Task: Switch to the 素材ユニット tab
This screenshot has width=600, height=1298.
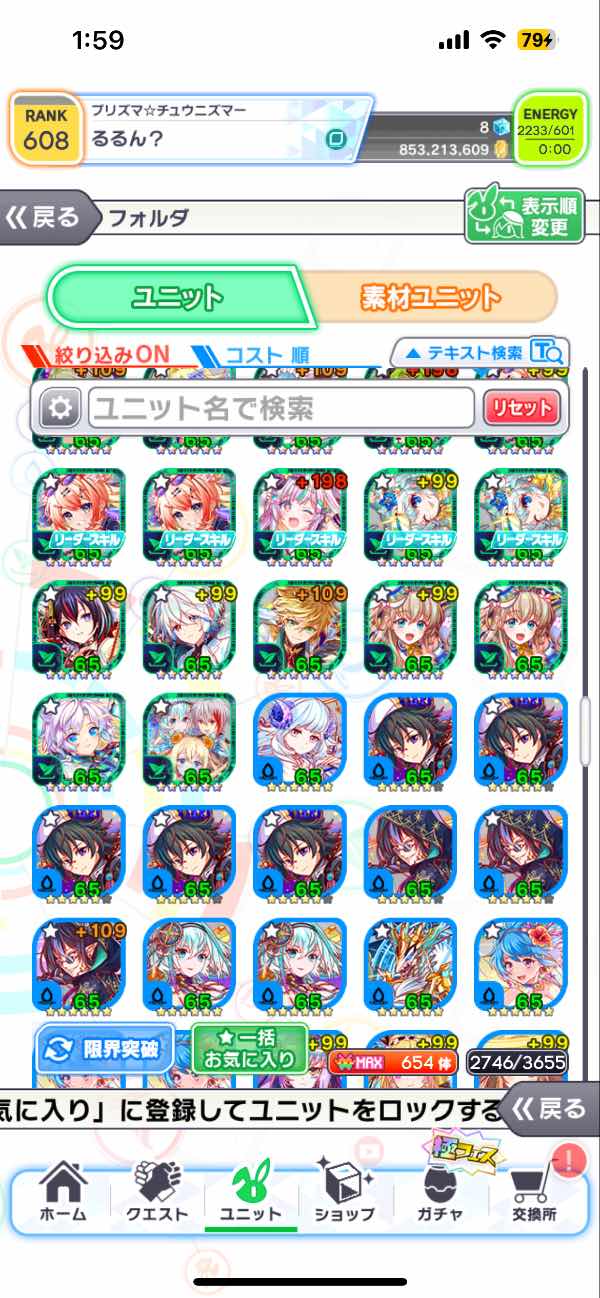Action: coord(430,296)
